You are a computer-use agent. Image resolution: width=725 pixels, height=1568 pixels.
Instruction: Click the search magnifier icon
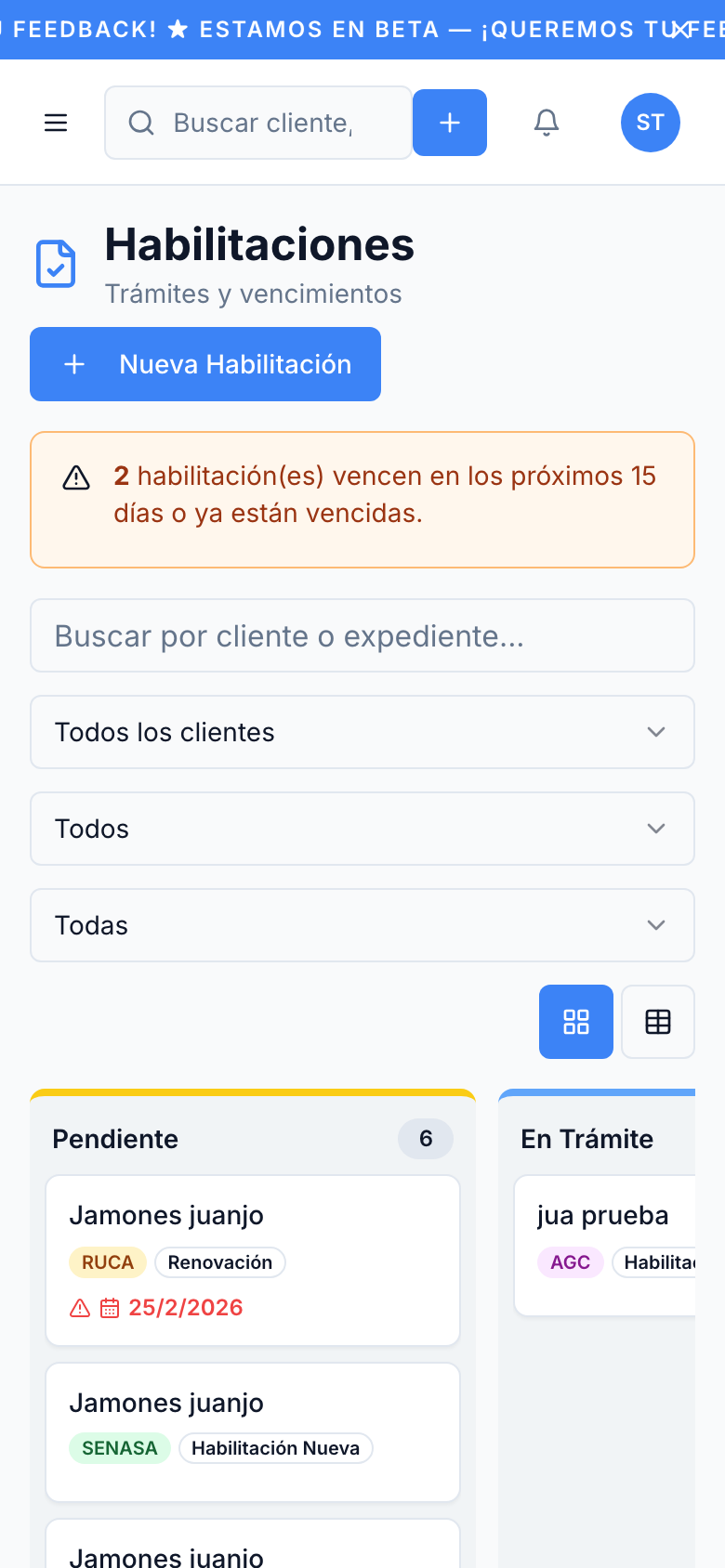[x=141, y=122]
